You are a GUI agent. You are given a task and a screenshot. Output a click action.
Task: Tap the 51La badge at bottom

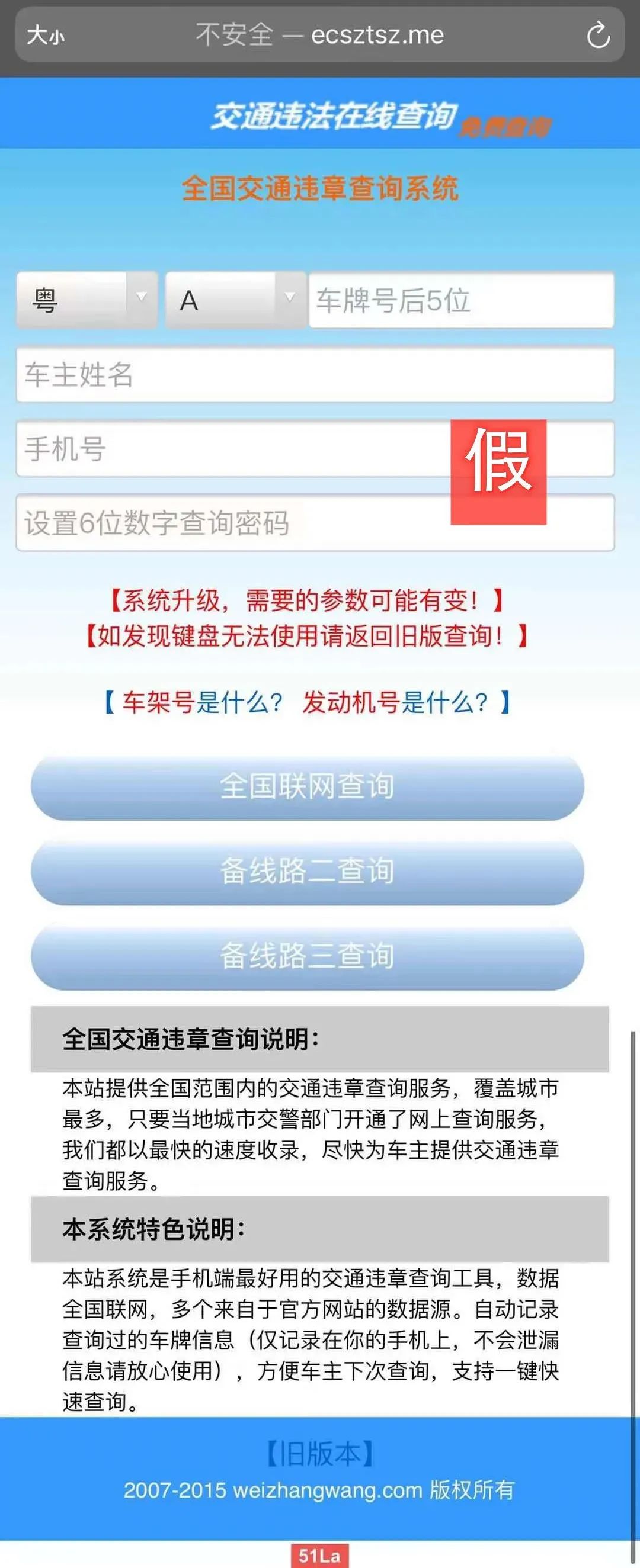[x=319, y=1556]
